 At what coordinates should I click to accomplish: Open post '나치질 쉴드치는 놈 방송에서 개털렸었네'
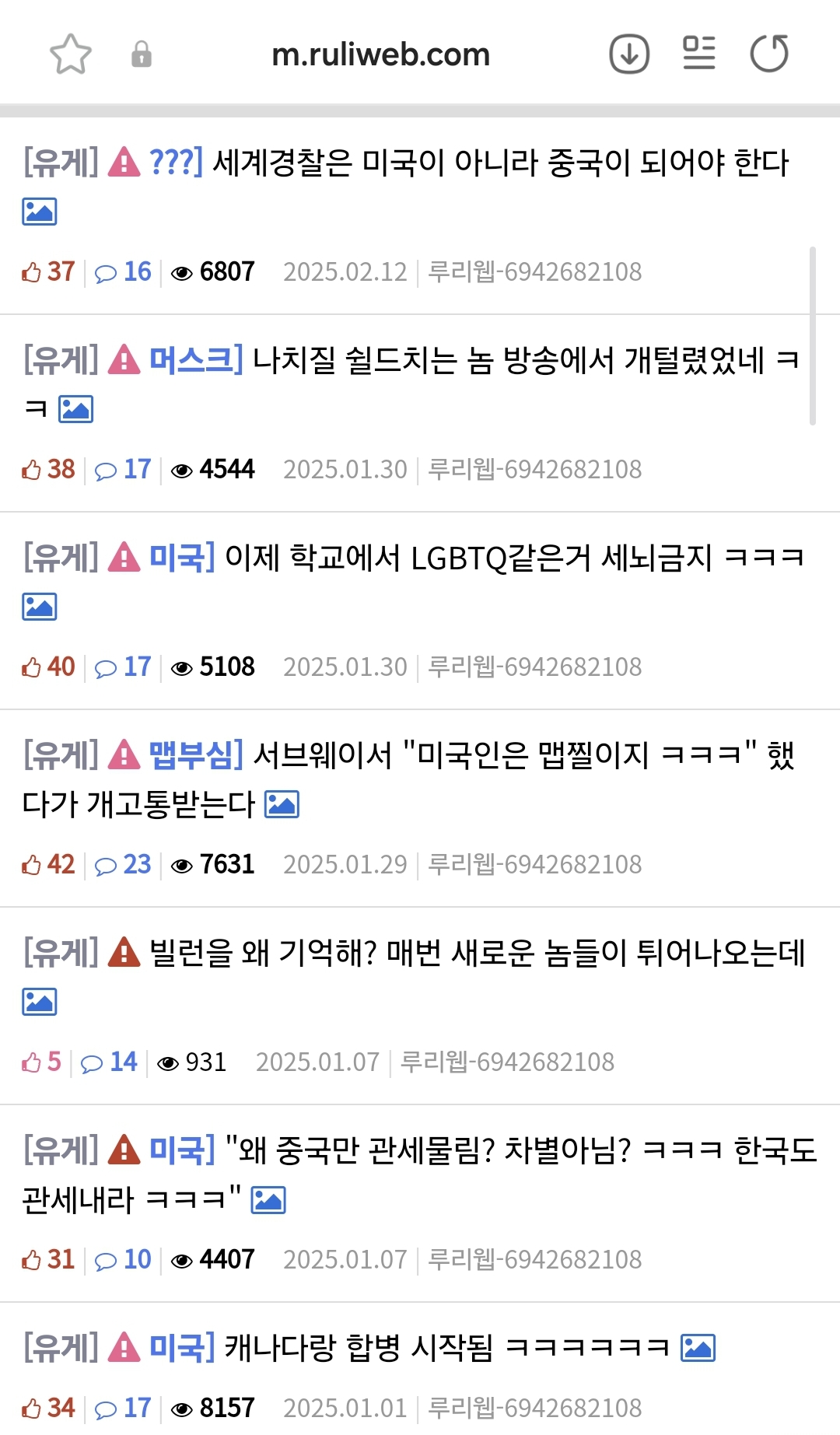click(509, 361)
